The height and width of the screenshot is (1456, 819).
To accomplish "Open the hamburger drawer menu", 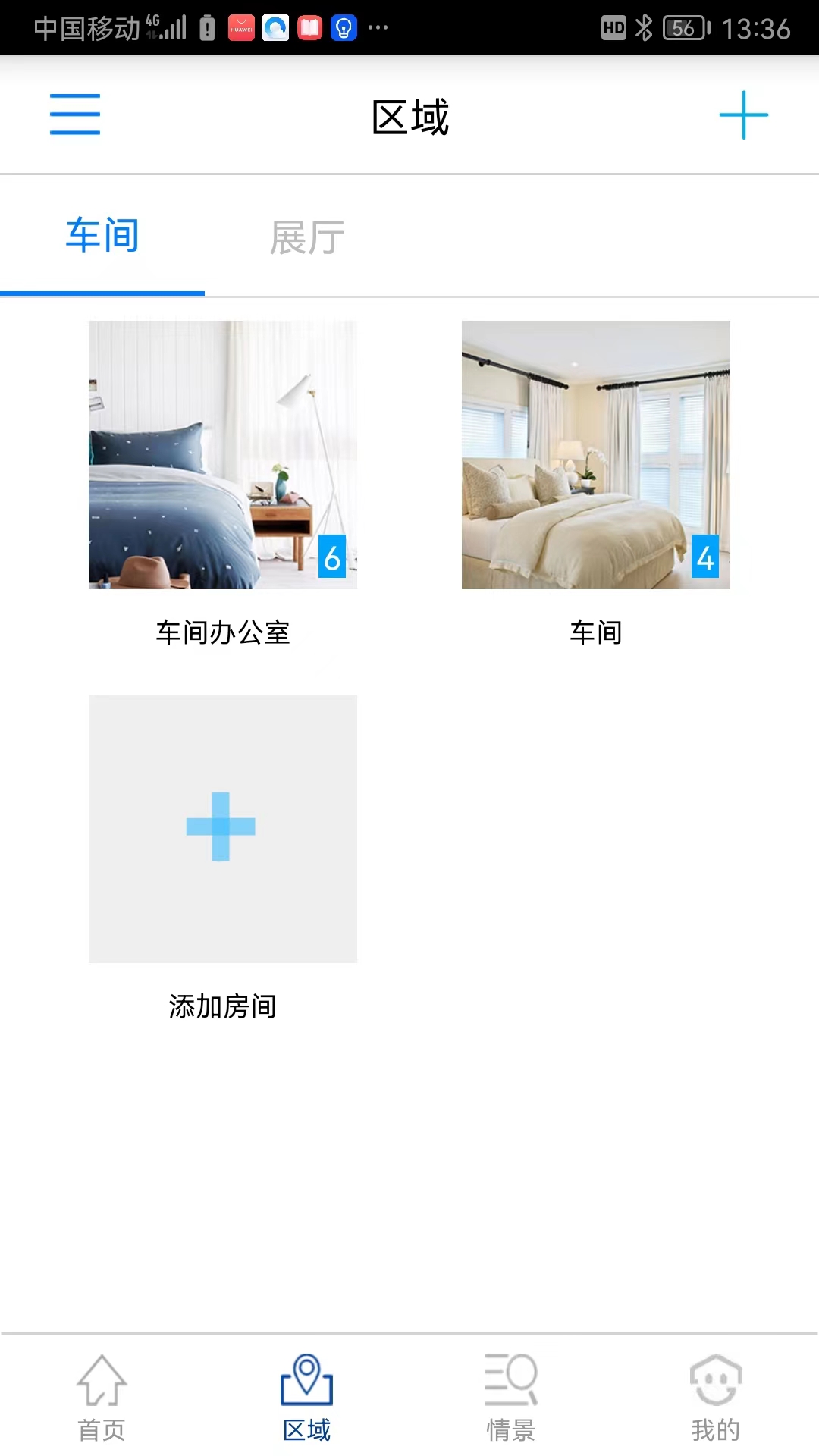I will click(75, 115).
